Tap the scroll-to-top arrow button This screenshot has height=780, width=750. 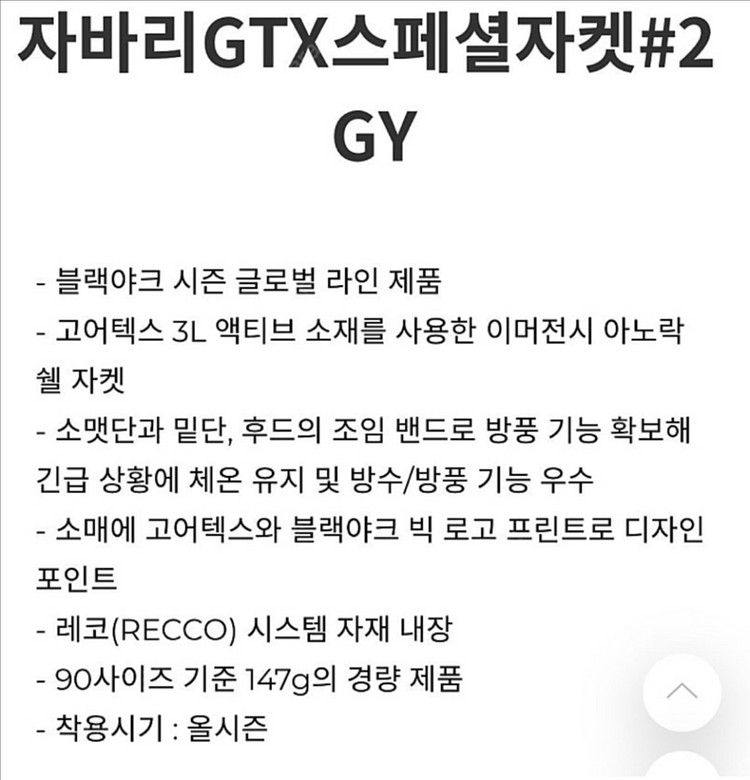coord(682,691)
